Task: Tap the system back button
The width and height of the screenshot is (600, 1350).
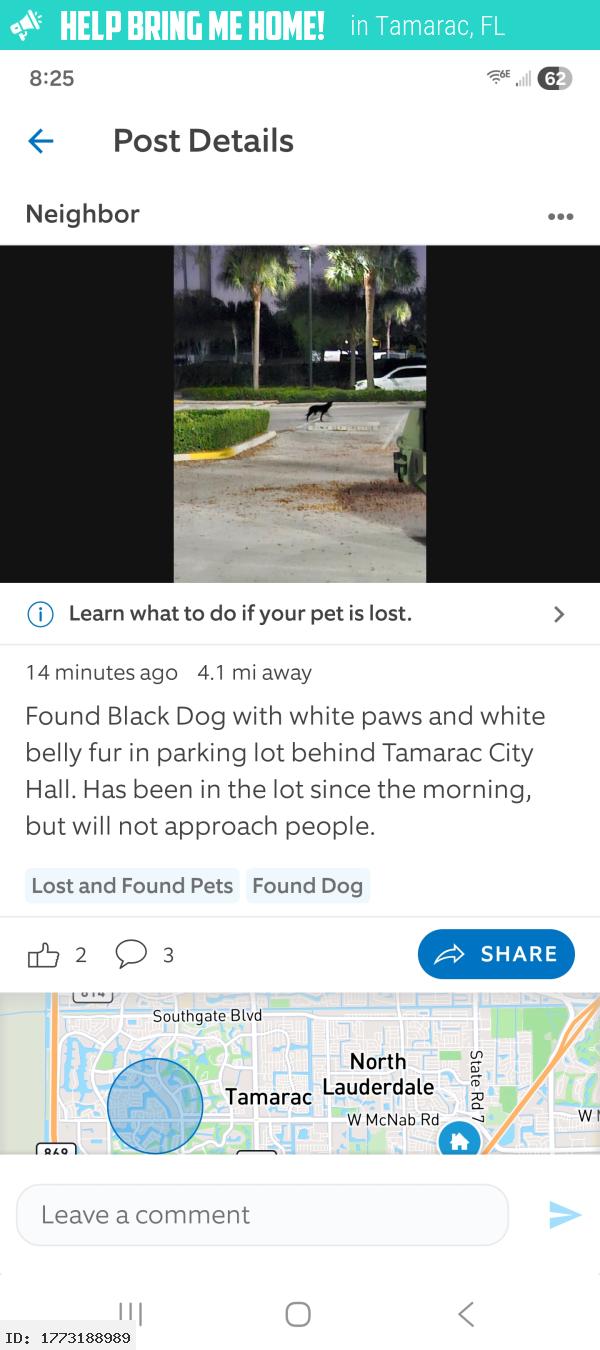Action: coord(465,1314)
